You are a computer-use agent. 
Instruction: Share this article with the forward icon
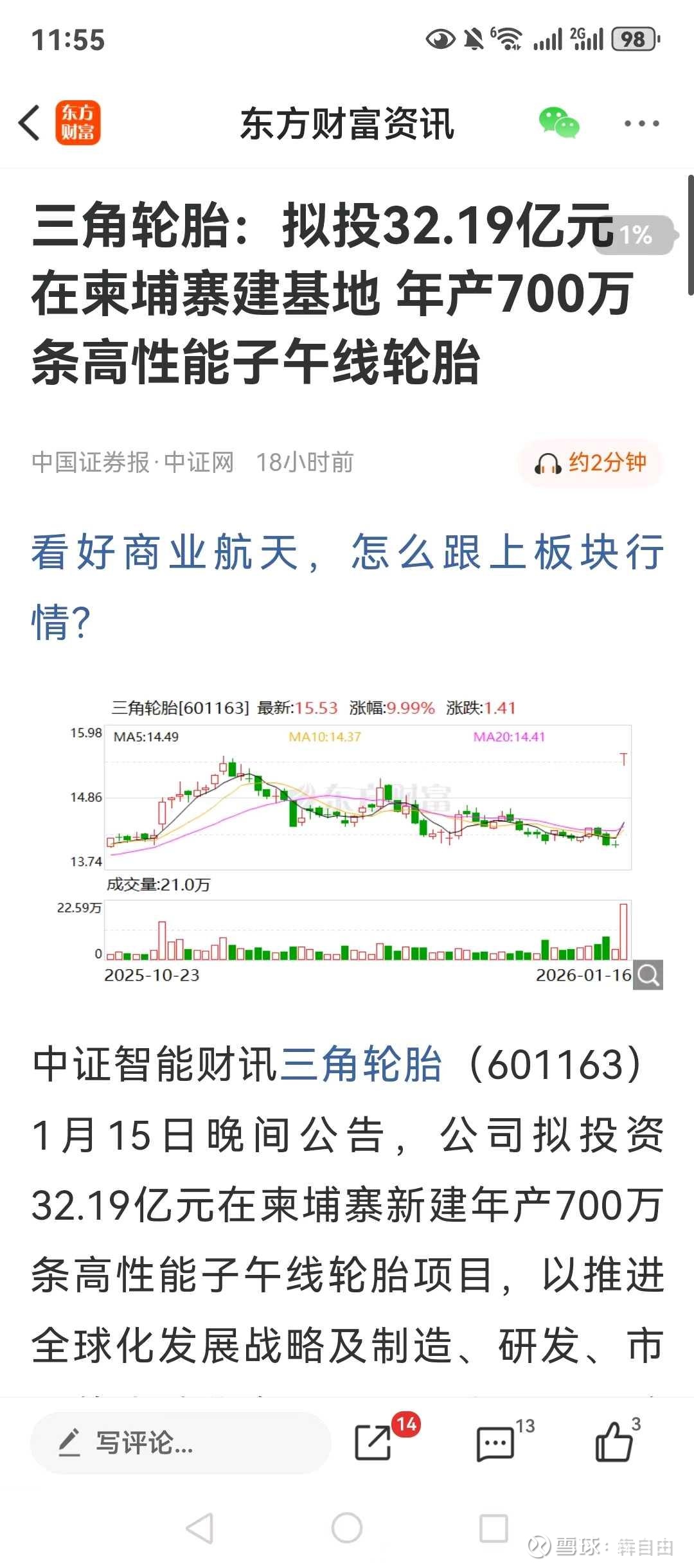(373, 1443)
